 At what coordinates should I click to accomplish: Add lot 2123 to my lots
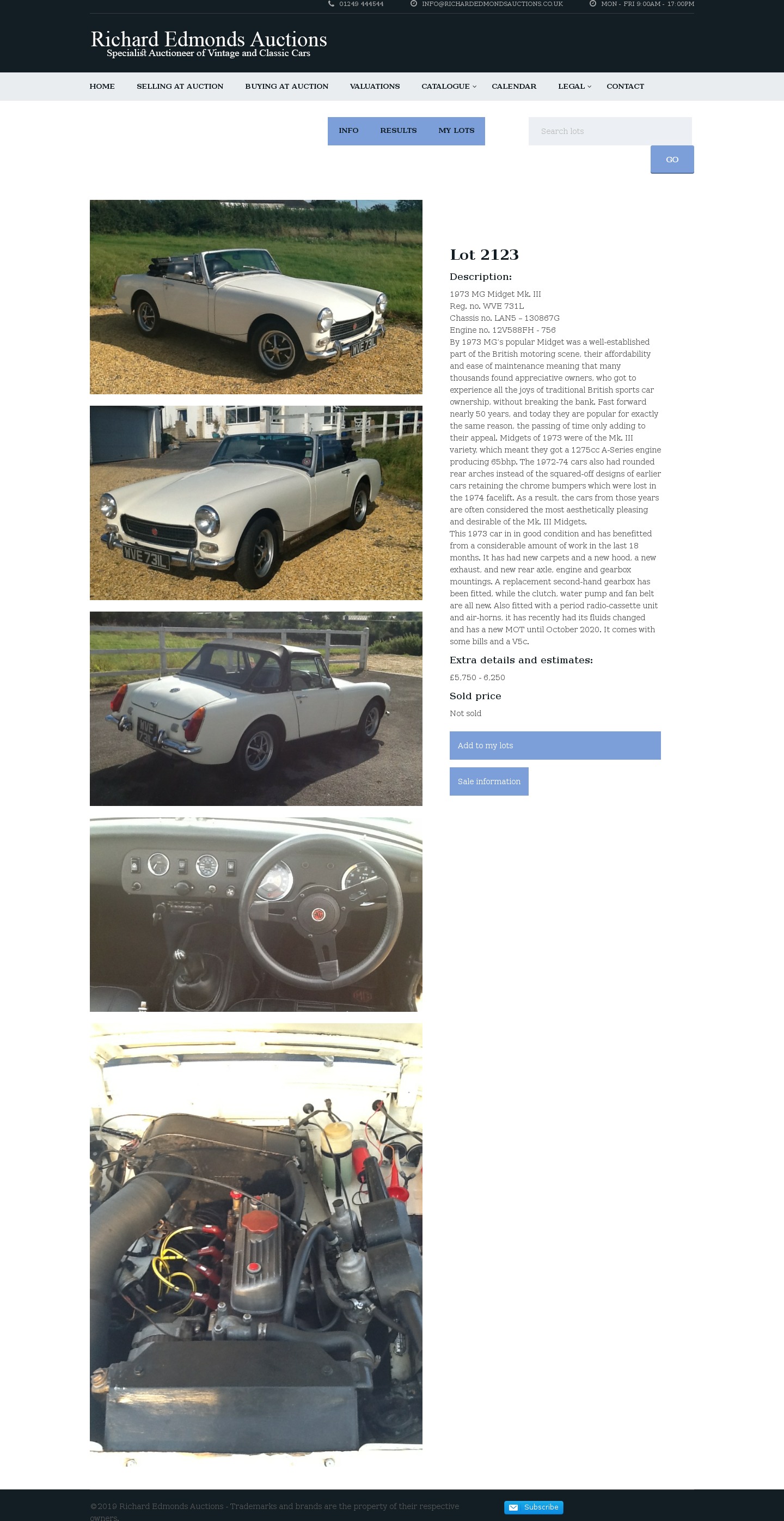(x=554, y=745)
